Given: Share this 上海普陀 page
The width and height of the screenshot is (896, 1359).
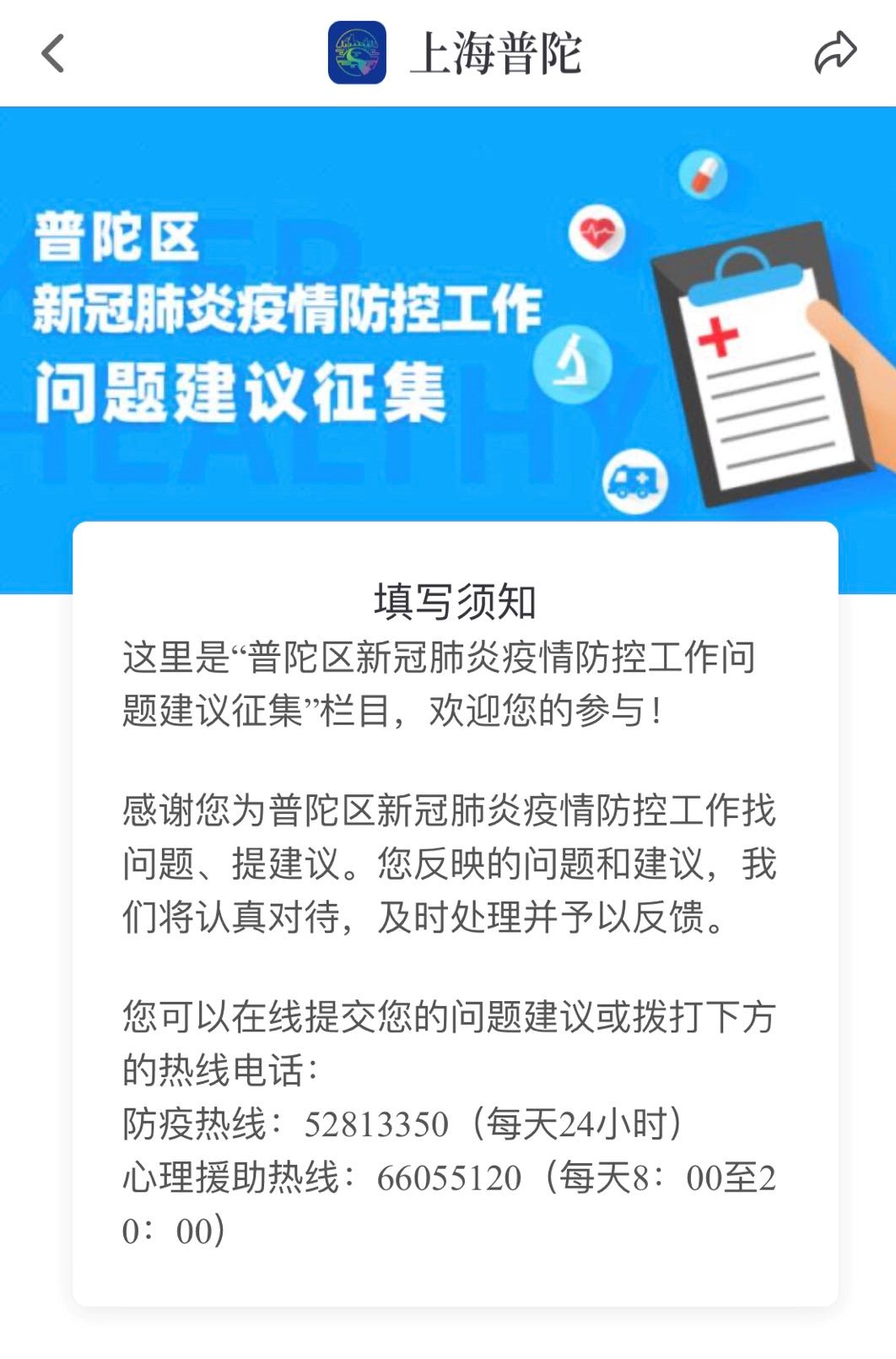Looking at the screenshot, I should [x=834, y=52].
